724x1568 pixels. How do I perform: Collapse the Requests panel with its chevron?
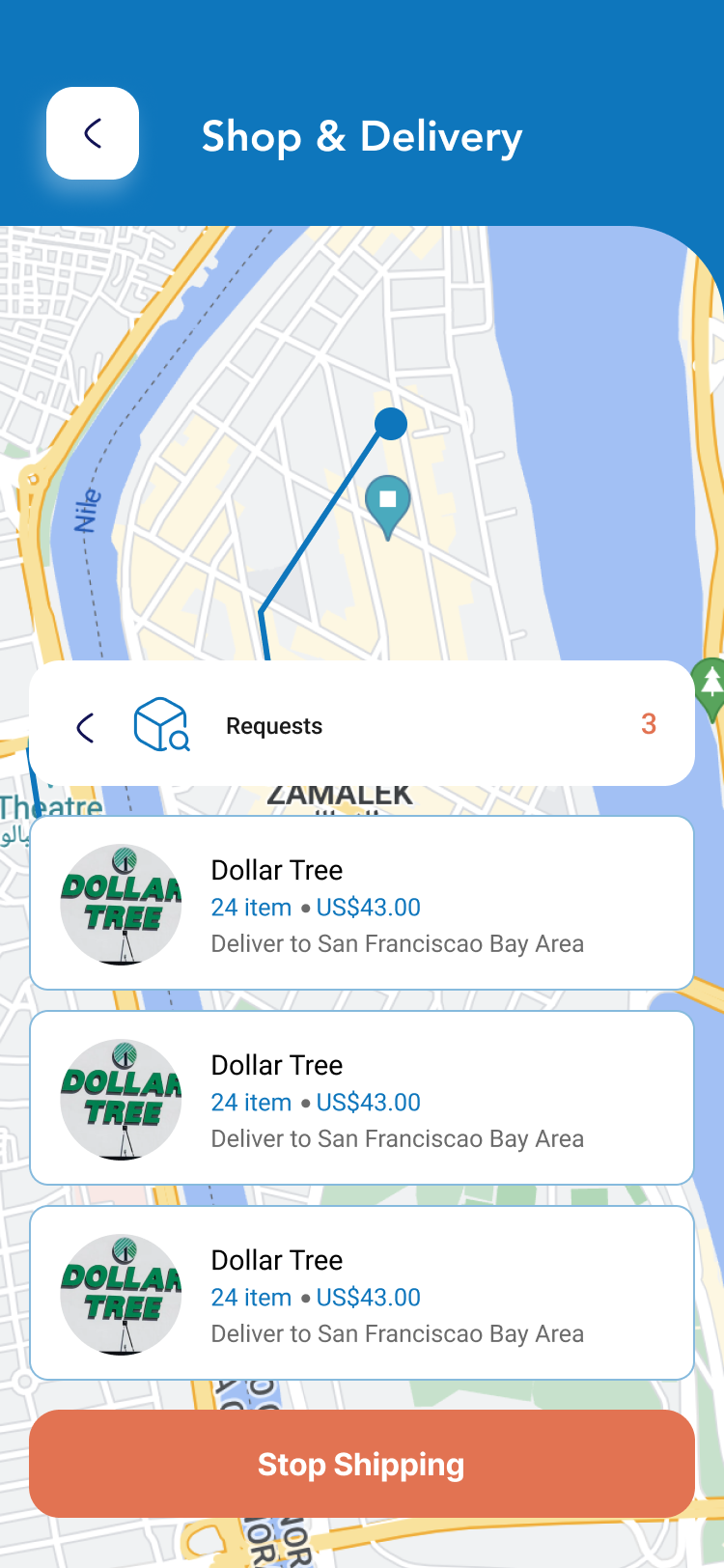pos(85,727)
